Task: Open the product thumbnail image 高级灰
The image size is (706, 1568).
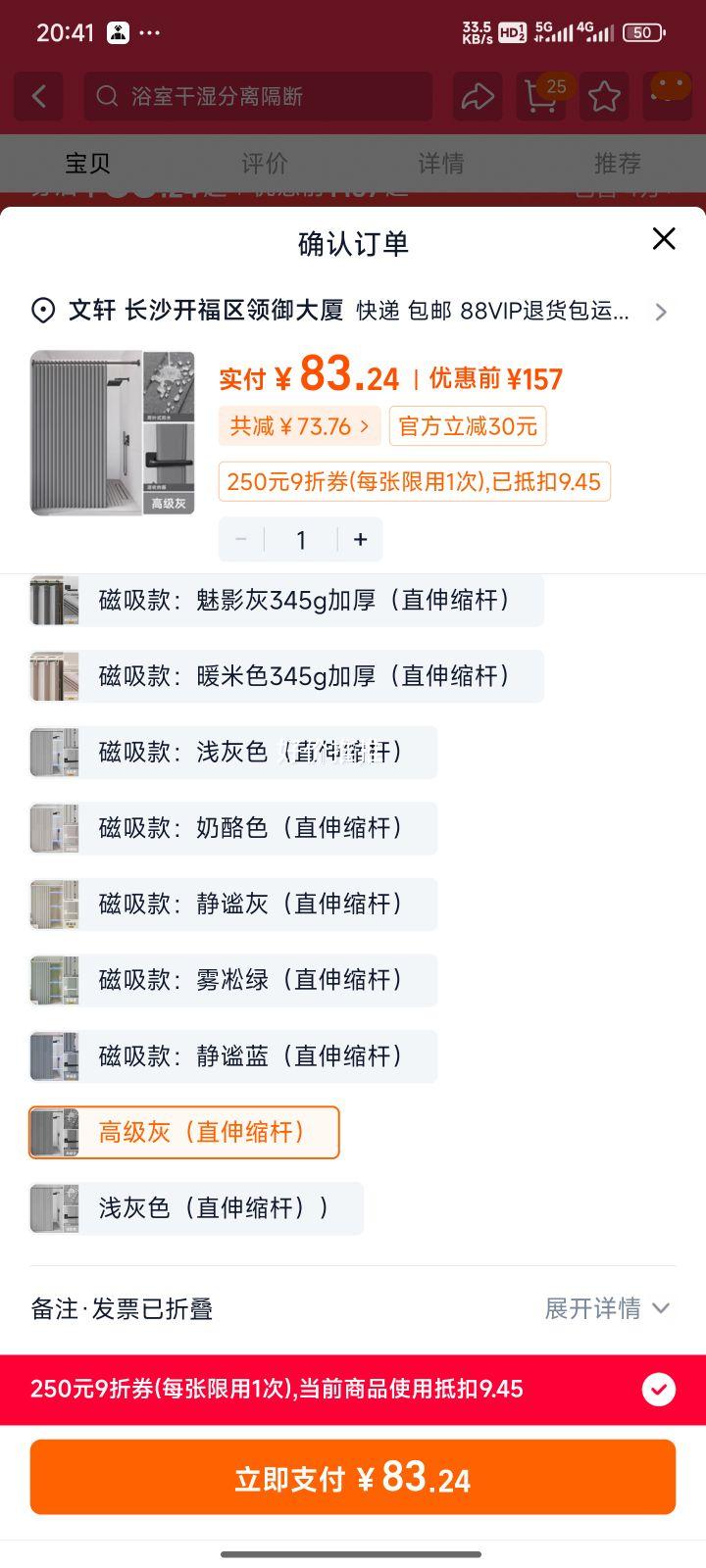Action: coord(112,433)
